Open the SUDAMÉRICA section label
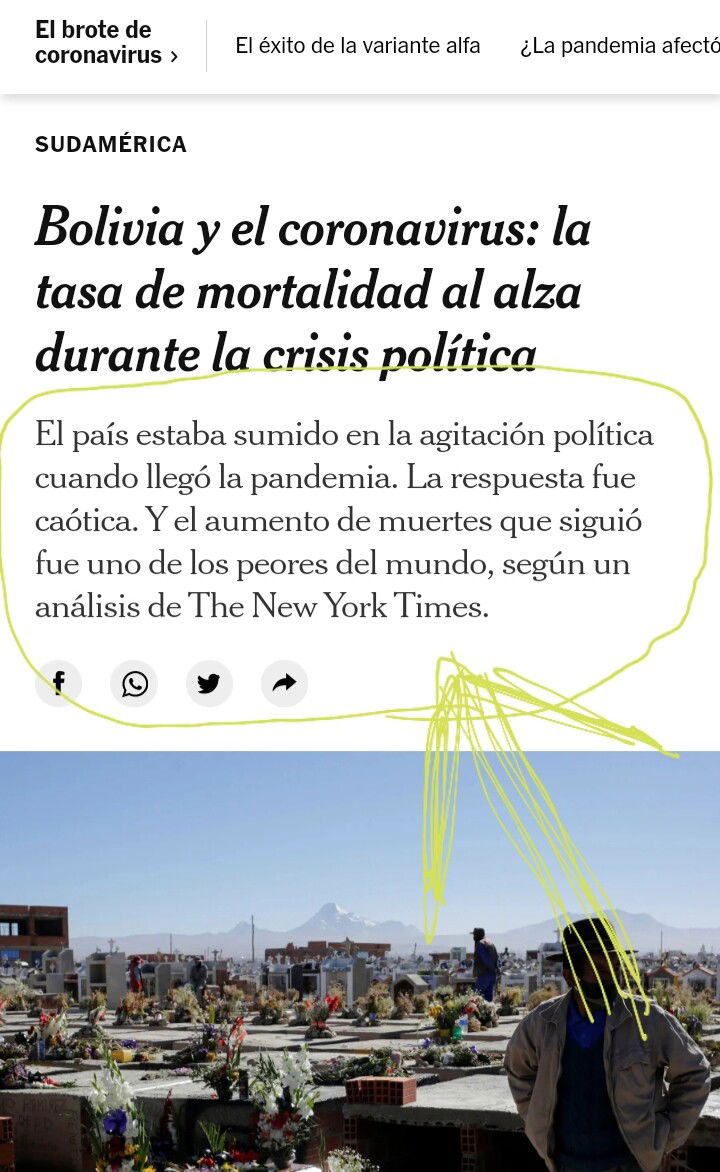The height and width of the screenshot is (1172, 720). point(111,144)
